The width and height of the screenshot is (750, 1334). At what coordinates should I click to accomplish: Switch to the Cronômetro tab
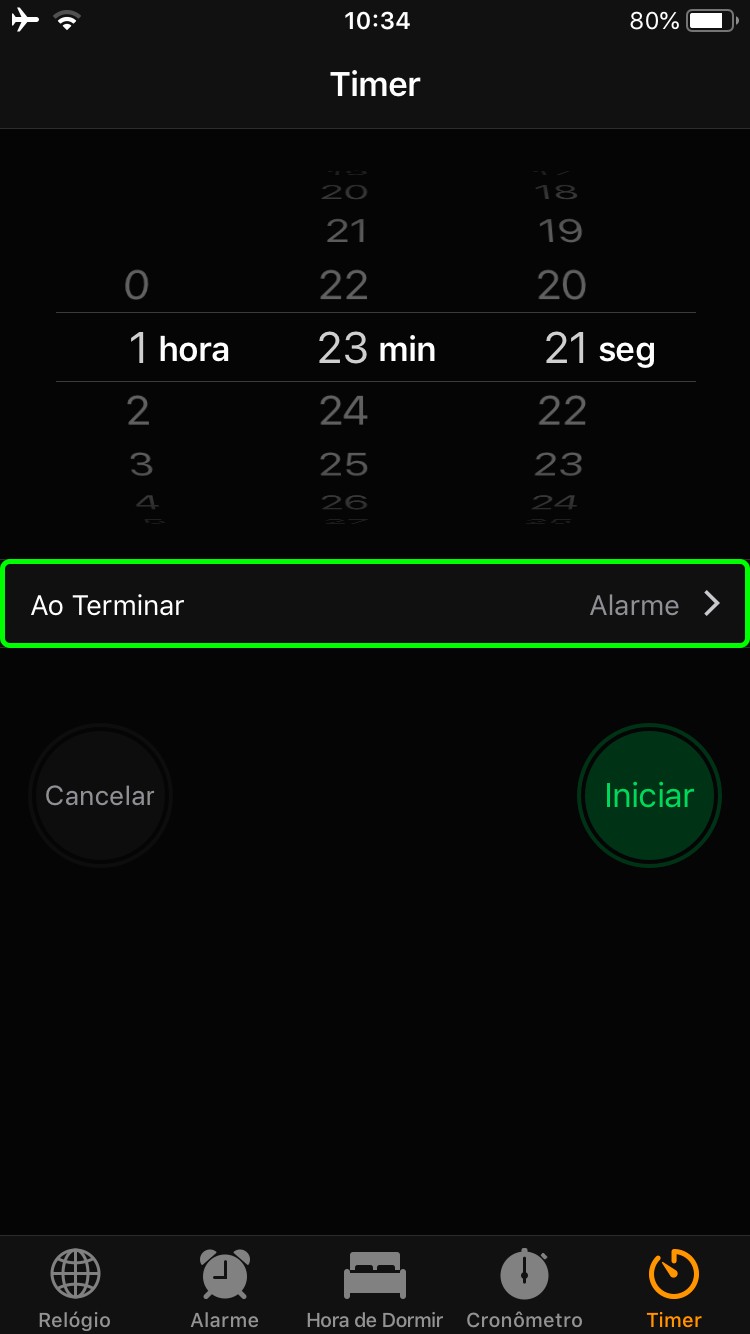pos(524,1288)
